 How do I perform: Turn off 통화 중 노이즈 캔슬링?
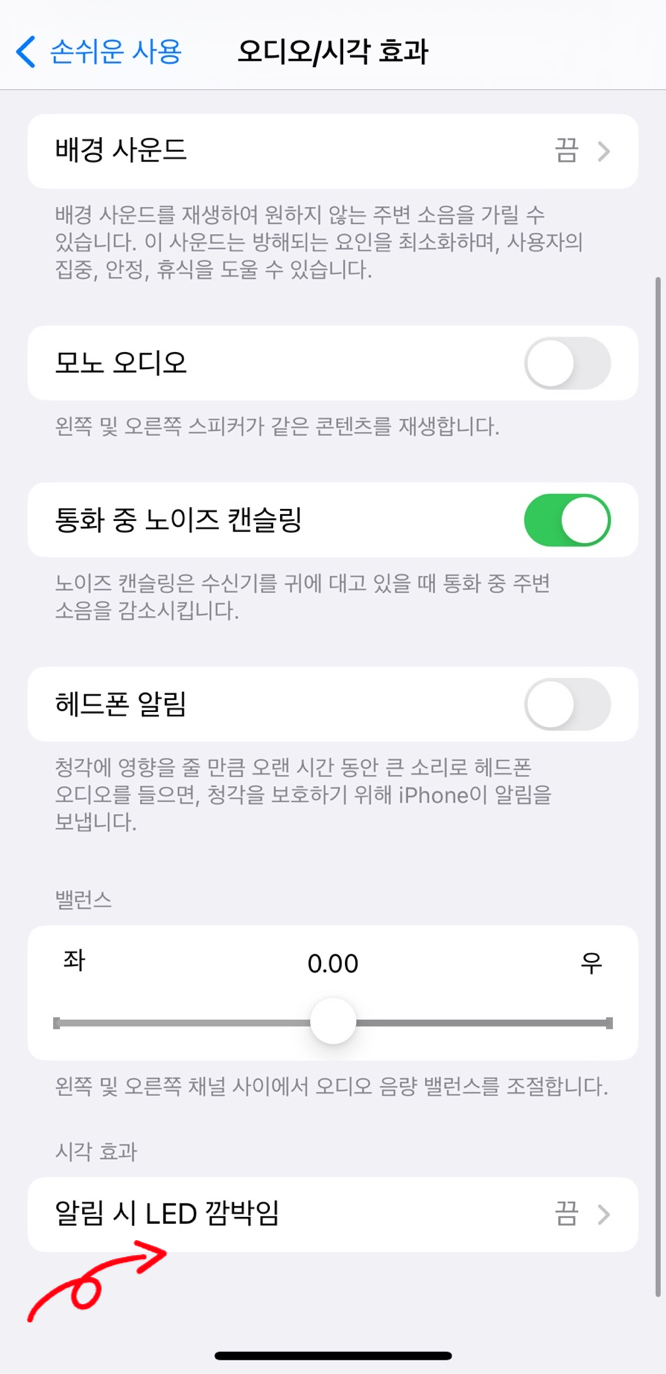click(567, 520)
